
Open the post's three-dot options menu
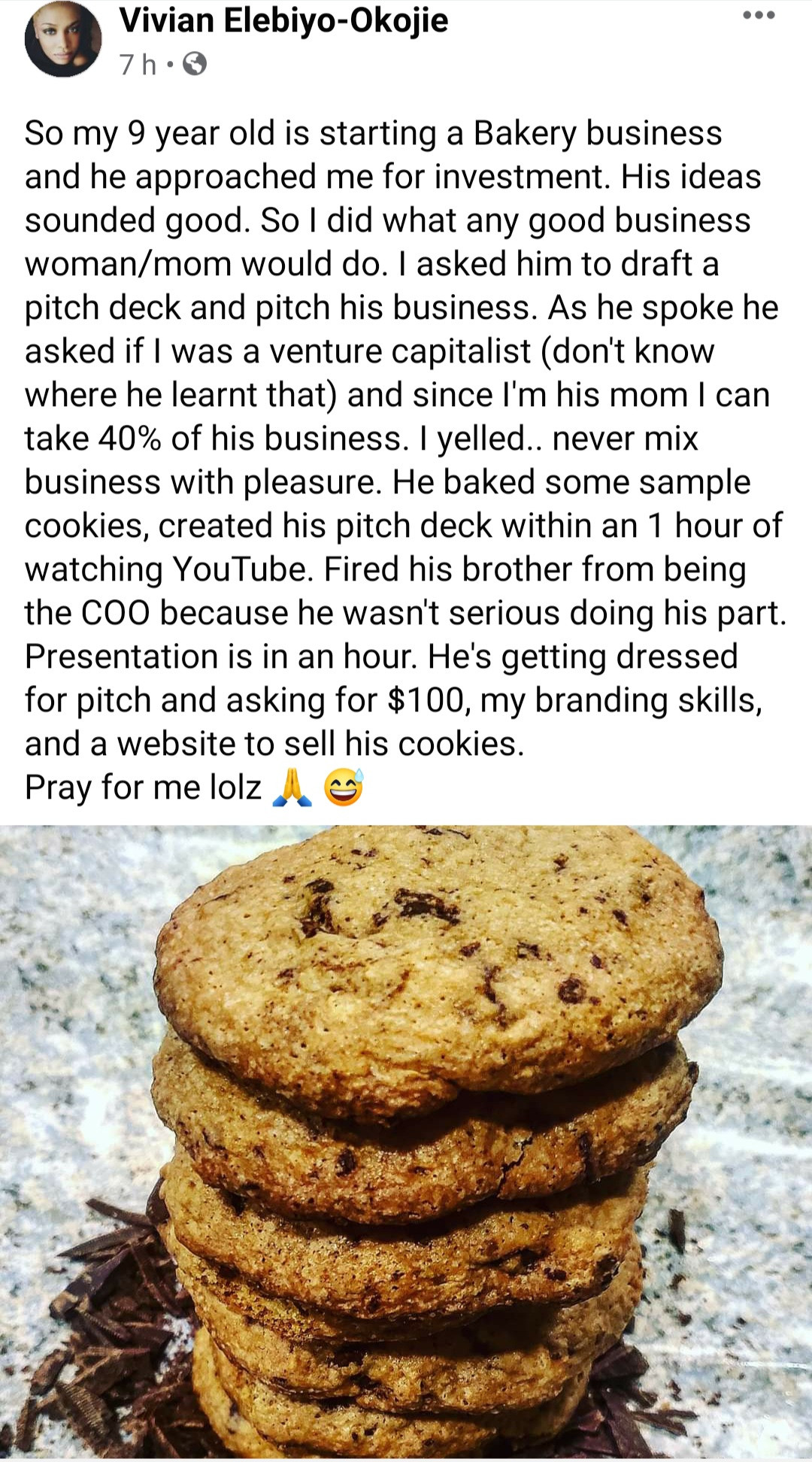758,16
